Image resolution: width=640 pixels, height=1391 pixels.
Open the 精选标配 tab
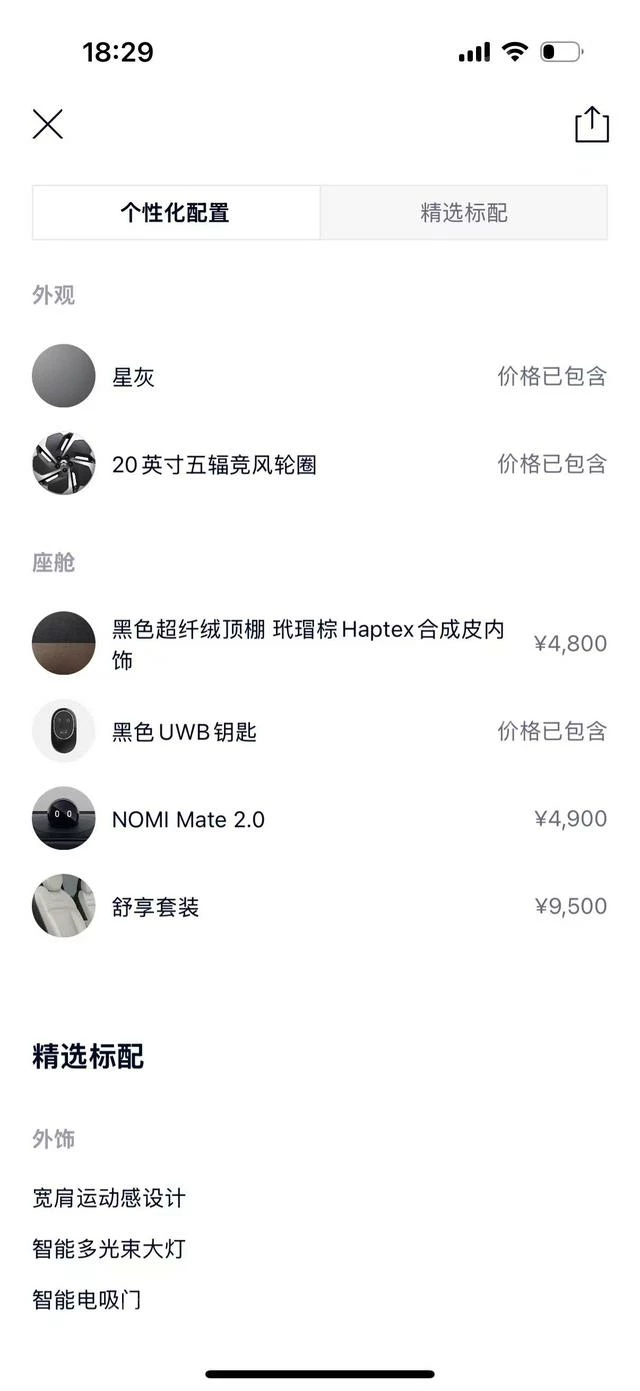click(x=463, y=212)
